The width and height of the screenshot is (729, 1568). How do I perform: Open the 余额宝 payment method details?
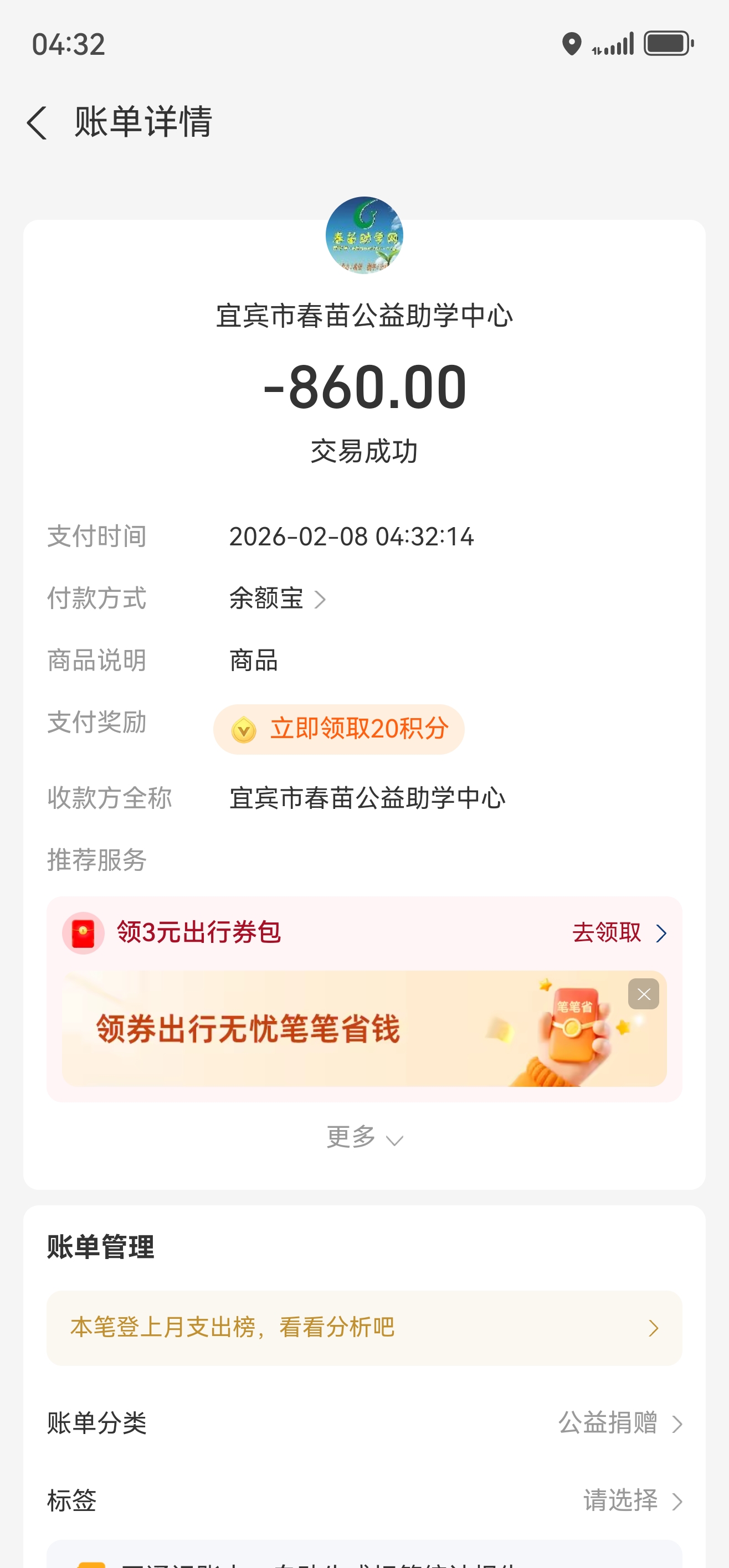277,599
